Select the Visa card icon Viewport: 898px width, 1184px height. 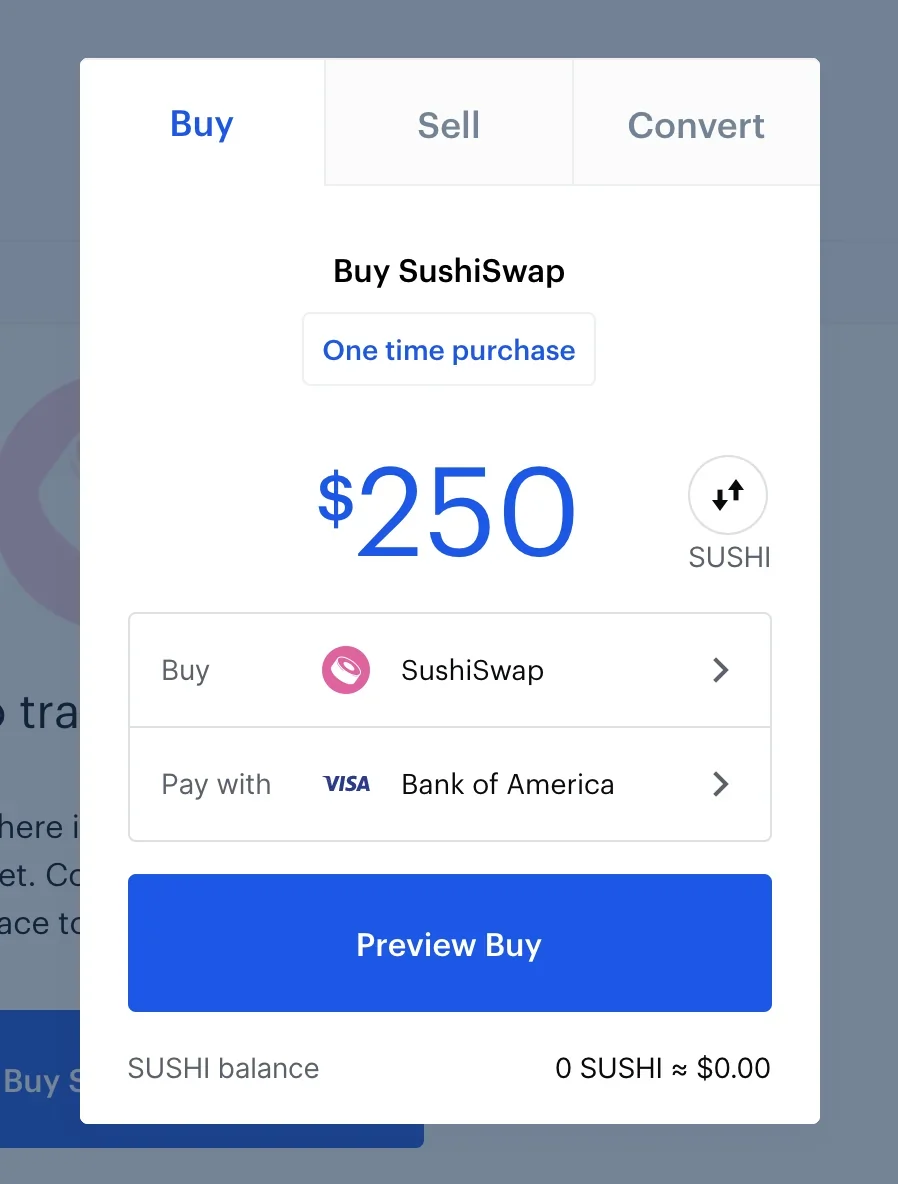[347, 784]
